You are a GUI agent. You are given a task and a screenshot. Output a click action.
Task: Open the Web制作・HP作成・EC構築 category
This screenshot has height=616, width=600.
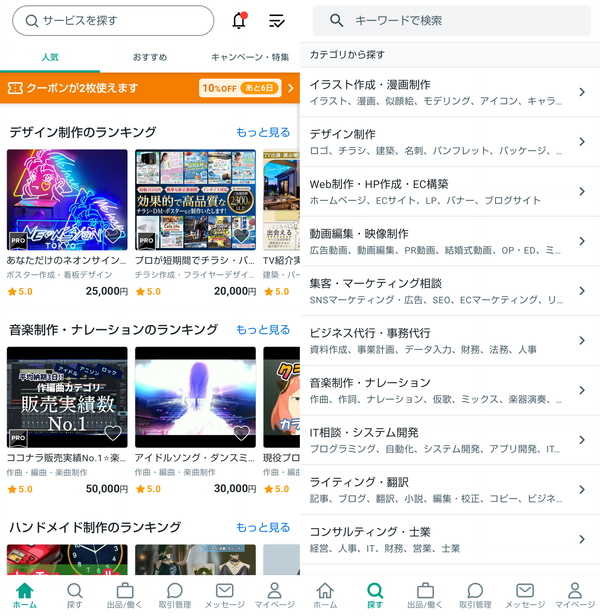[450, 192]
